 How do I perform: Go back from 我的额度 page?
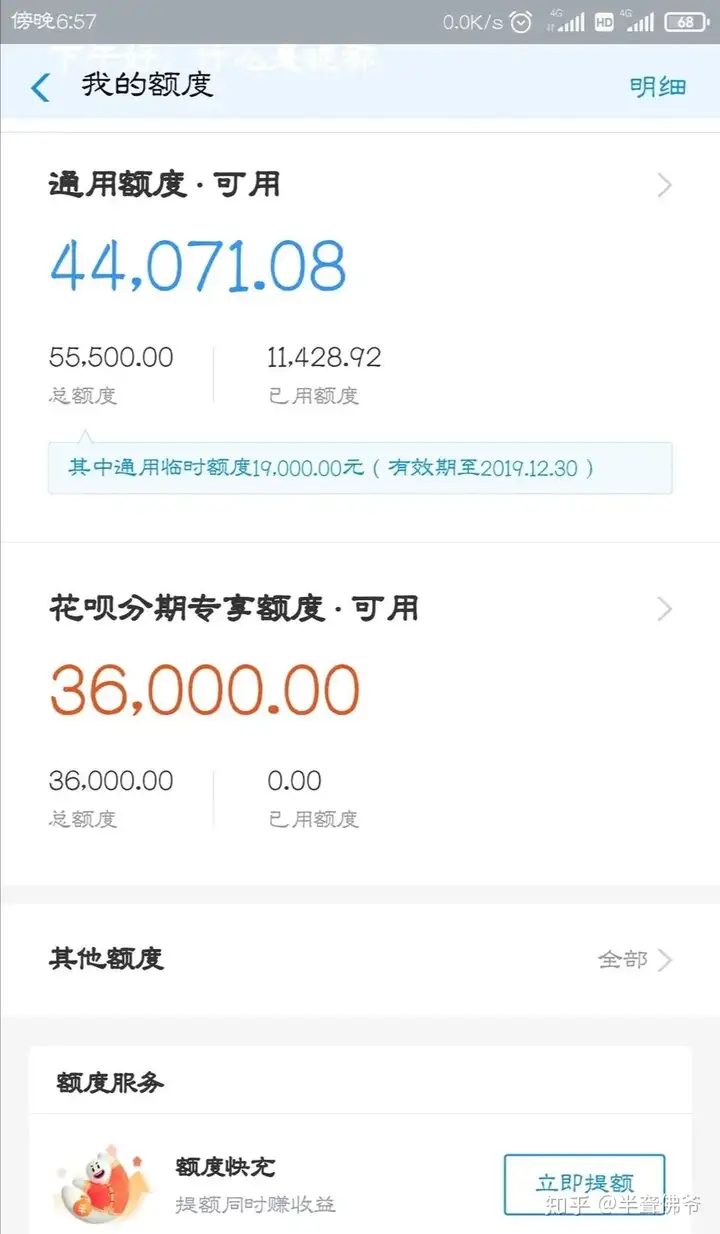tap(40, 87)
